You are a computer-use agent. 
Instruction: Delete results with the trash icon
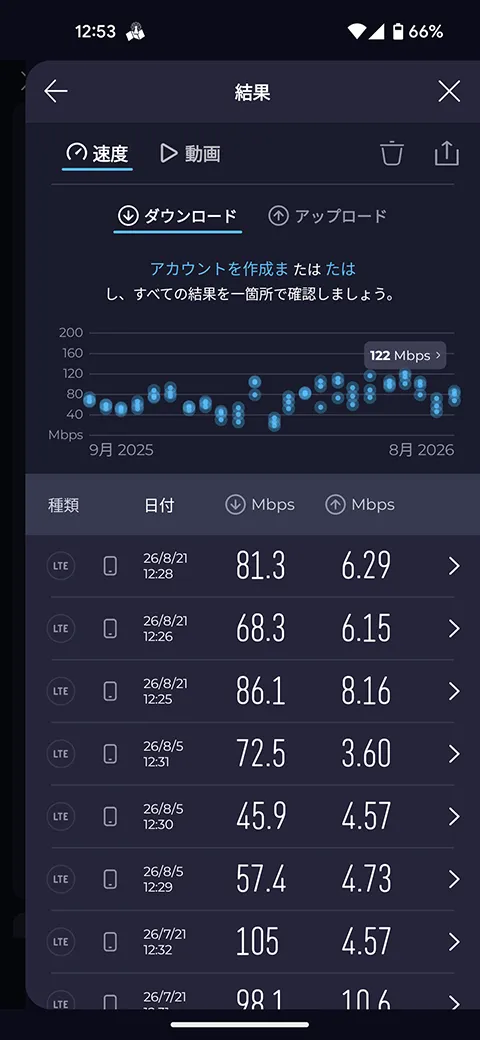(x=392, y=153)
